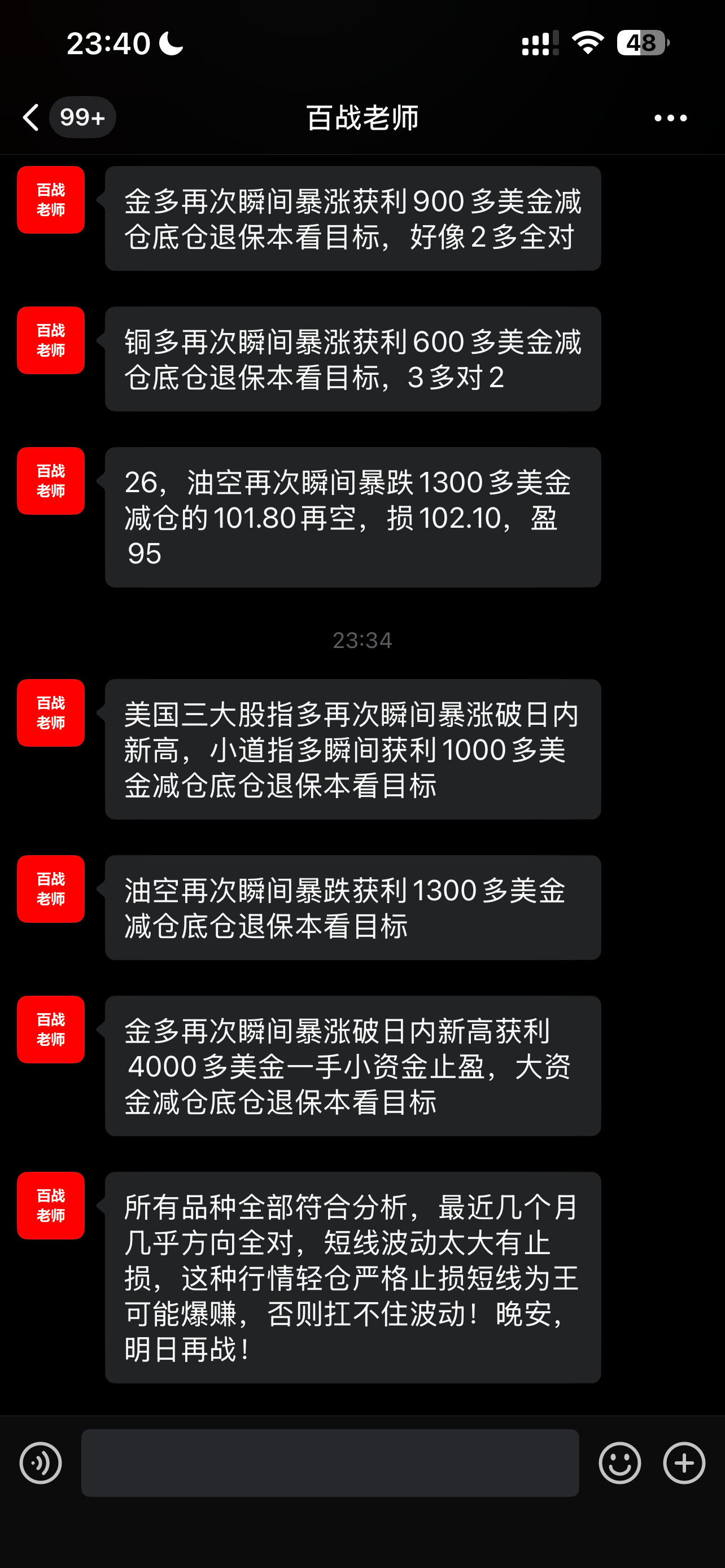Select the 油空暴跌1300美金 message bubble
Viewport: 725px width, 1568px height.
click(353, 907)
